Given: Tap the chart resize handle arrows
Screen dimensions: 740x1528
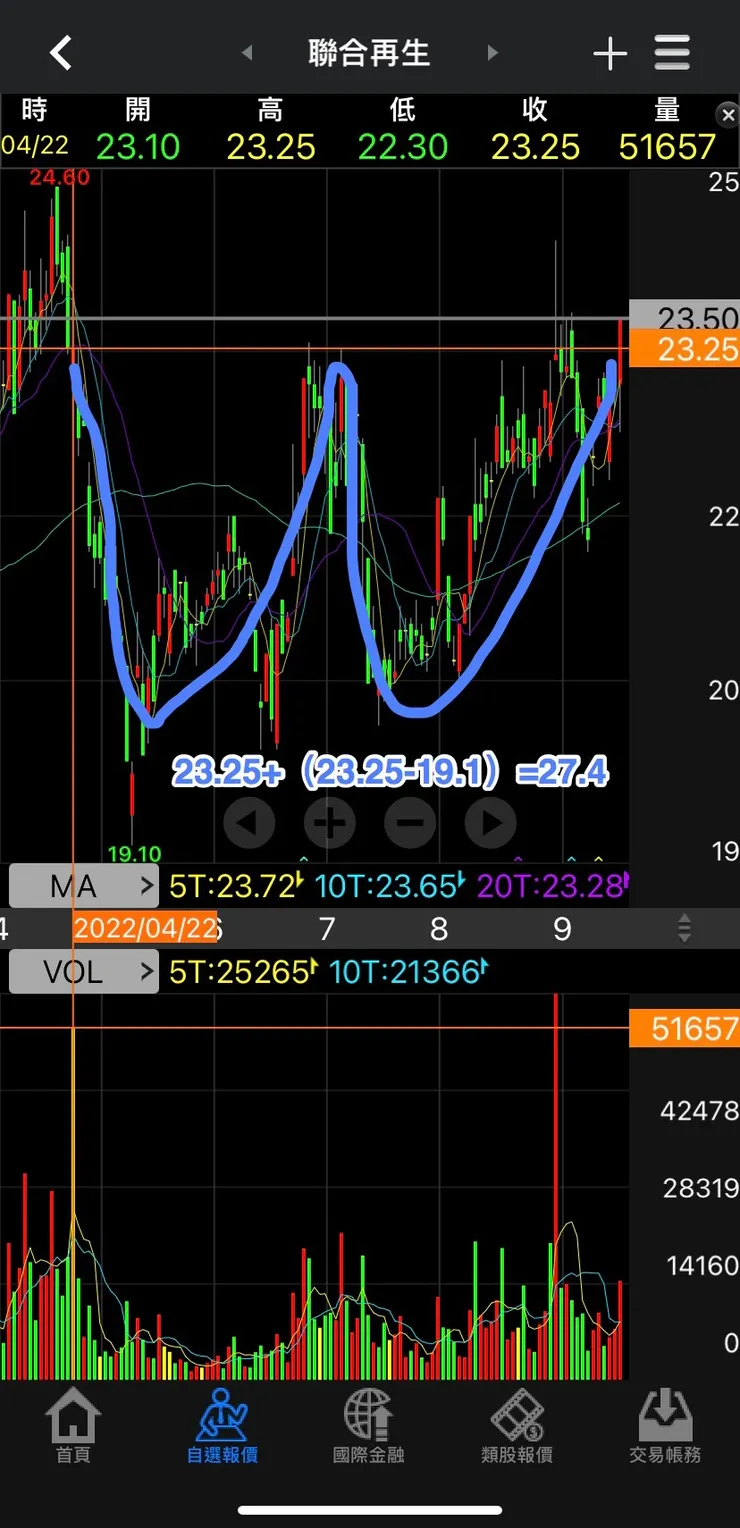Looking at the screenshot, I should coord(684,929).
